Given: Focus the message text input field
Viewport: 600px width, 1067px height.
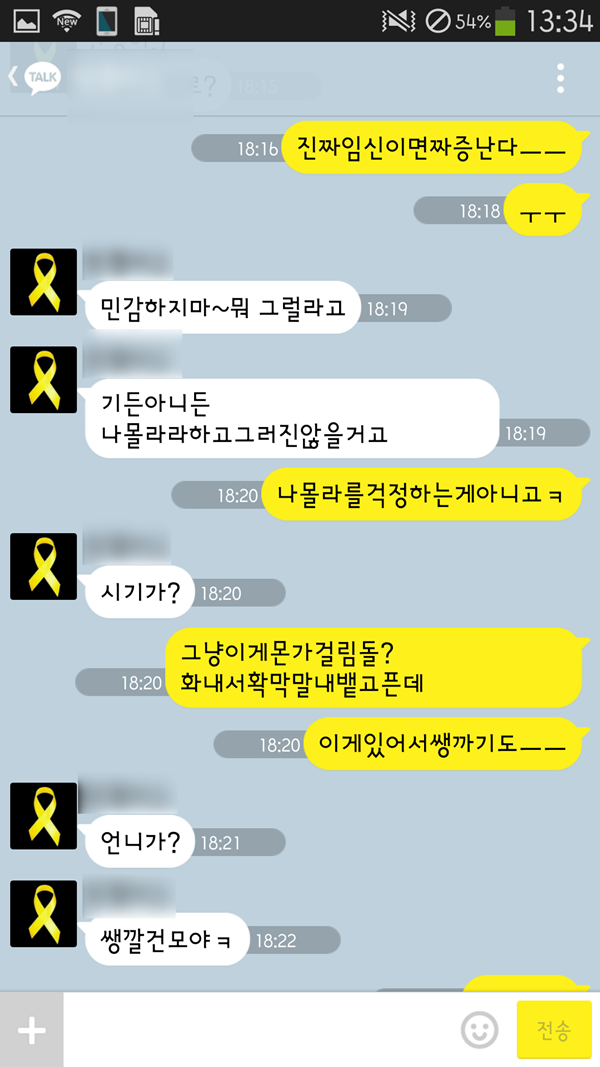Looking at the screenshot, I should 260,1030.
